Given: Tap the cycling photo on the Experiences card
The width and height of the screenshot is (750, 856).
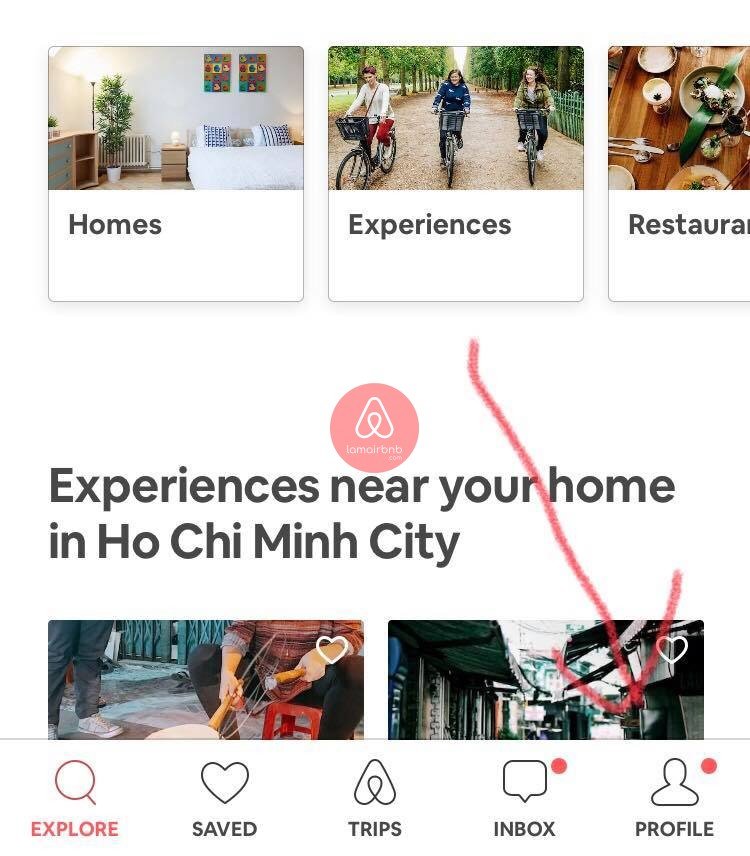Looking at the screenshot, I should click(x=456, y=118).
